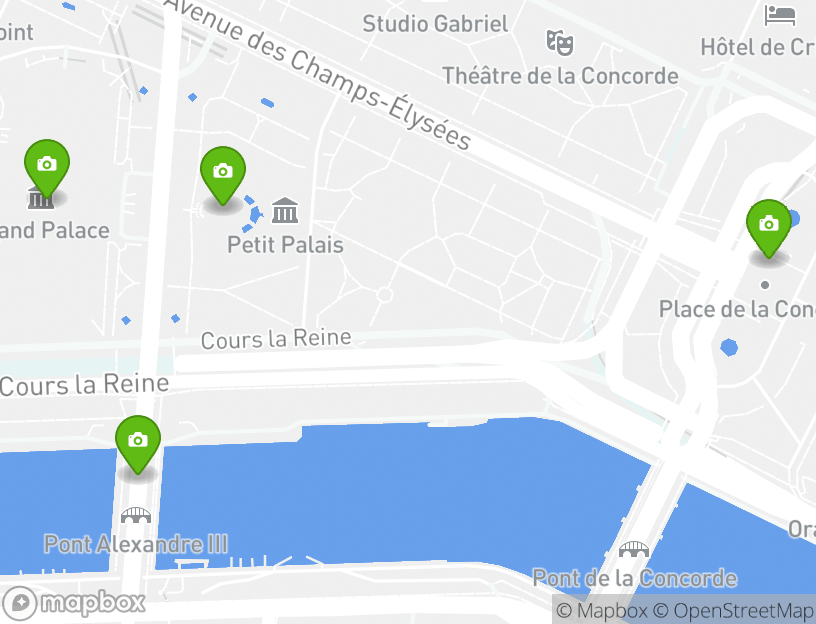Open the camera marker at Place de la Concorde
Screen dimensions: 816x624
[768, 226]
